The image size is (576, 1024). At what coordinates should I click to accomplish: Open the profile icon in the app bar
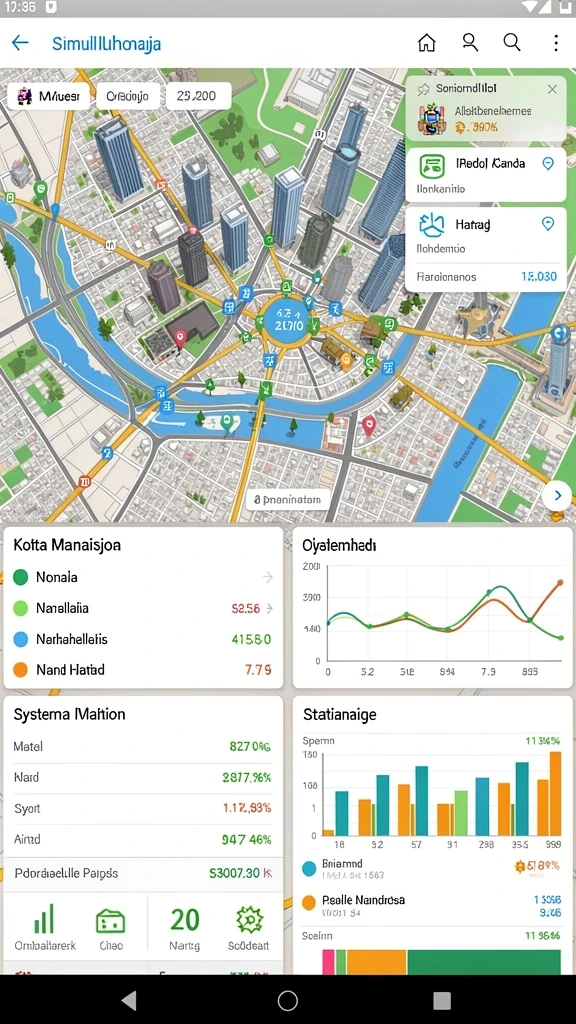(470, 43)
